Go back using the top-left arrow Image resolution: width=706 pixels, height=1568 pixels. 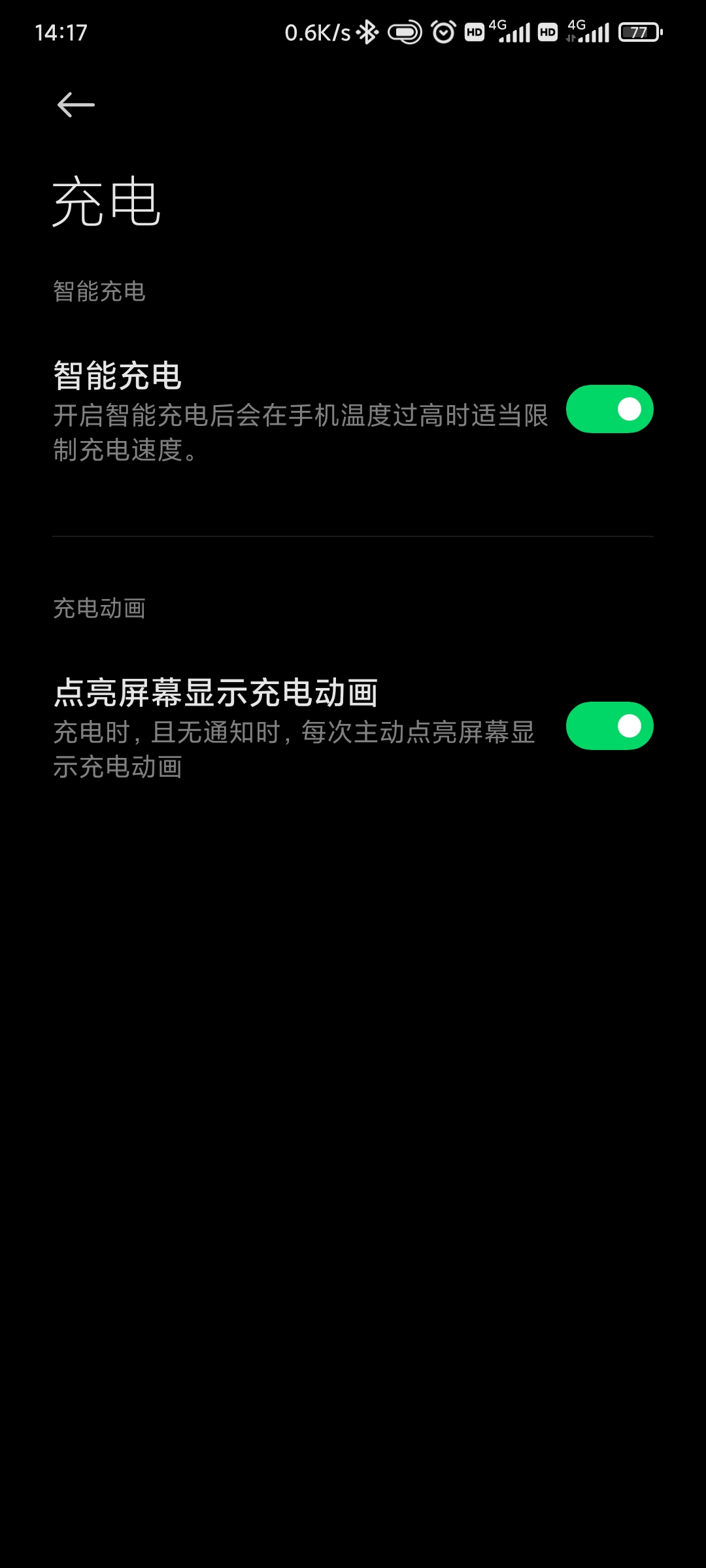click(x=76, y=105)
